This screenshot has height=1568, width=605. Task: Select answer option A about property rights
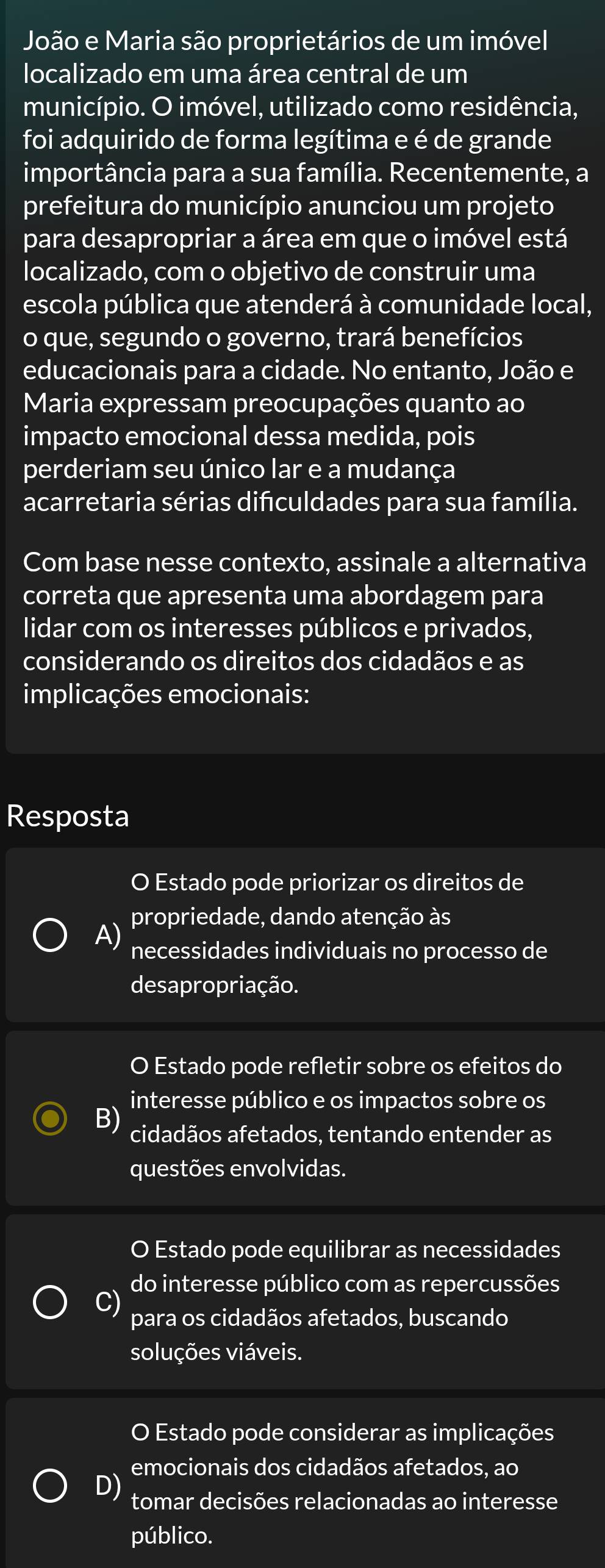(50, 934)
